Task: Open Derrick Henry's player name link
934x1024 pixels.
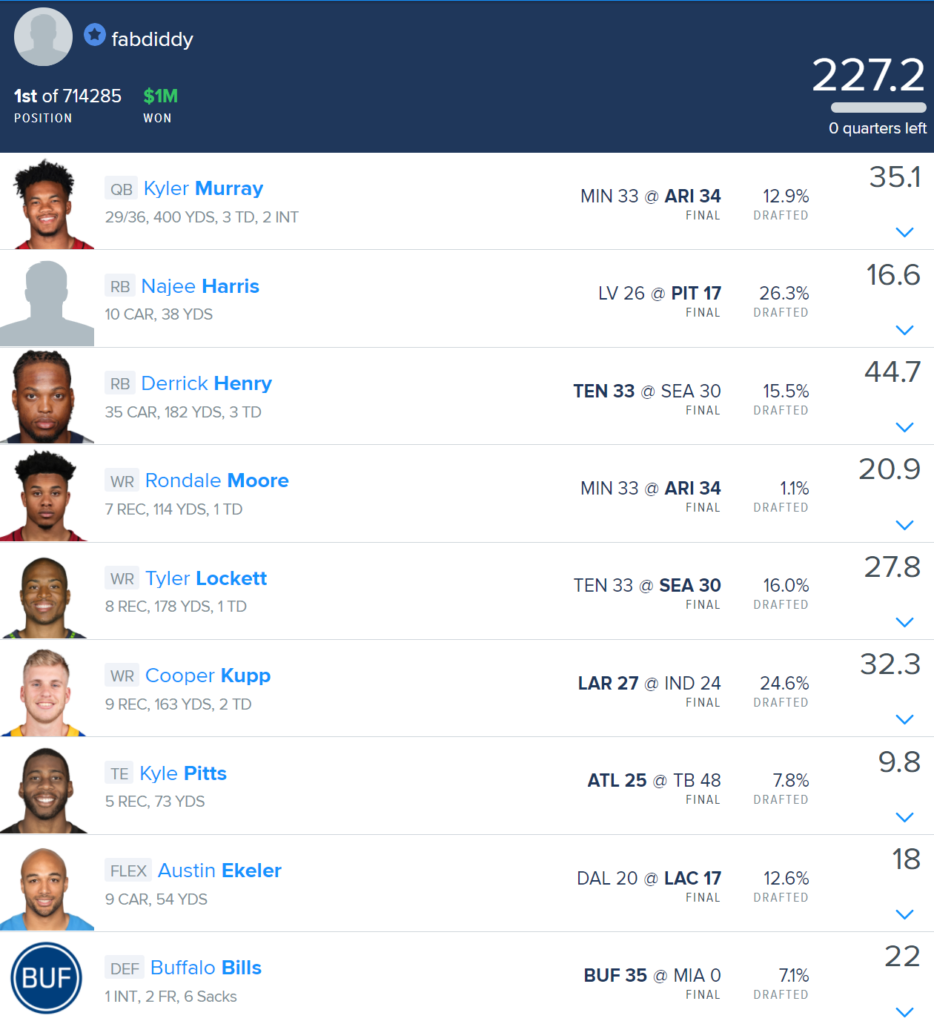Action: click(206, 383)
